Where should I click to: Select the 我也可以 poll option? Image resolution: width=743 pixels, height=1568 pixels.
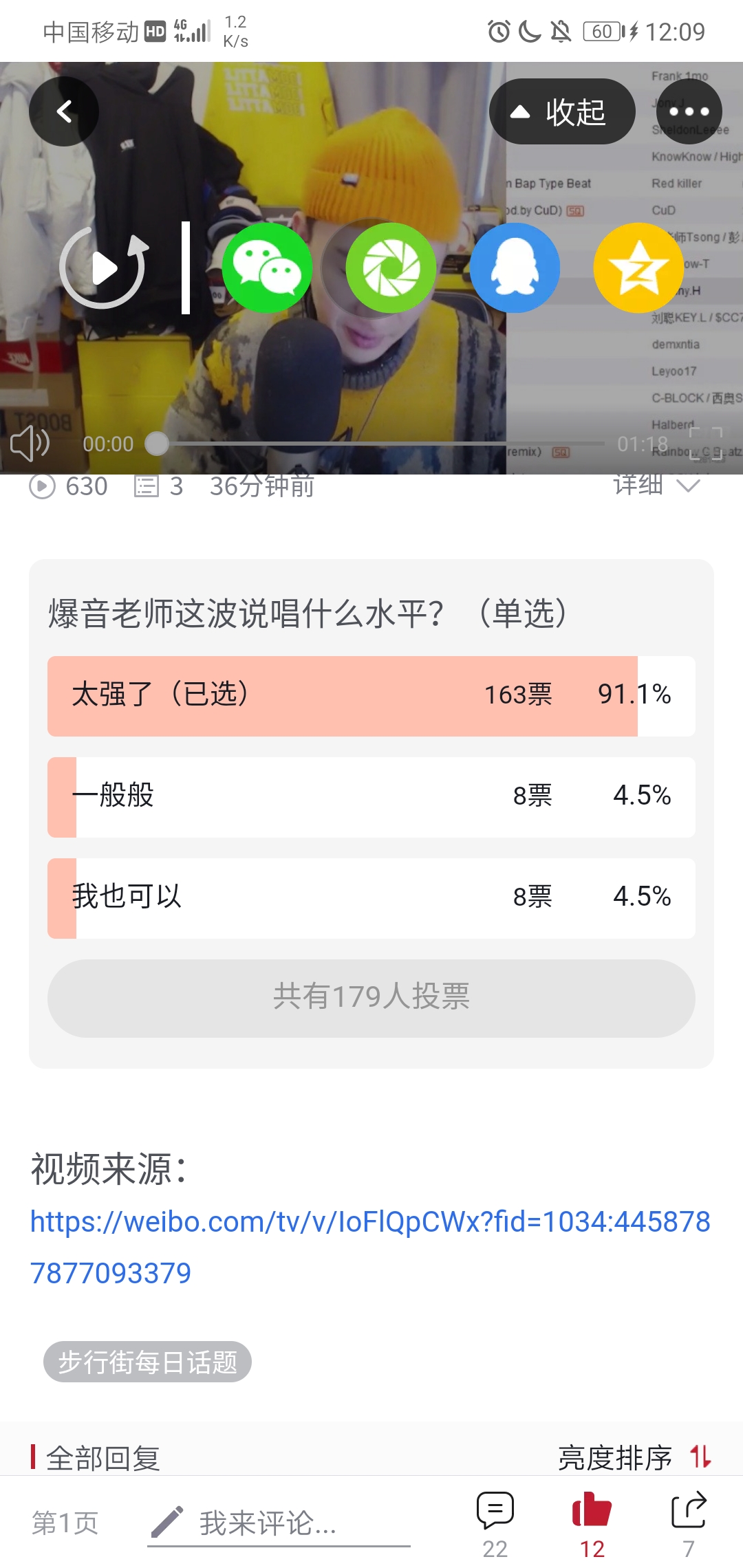[371, 898]
